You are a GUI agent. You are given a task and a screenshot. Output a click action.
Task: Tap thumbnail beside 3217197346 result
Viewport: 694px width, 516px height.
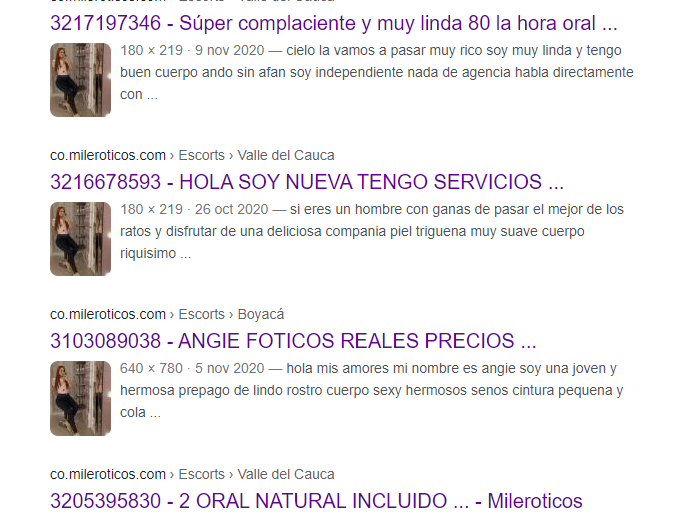80,80
